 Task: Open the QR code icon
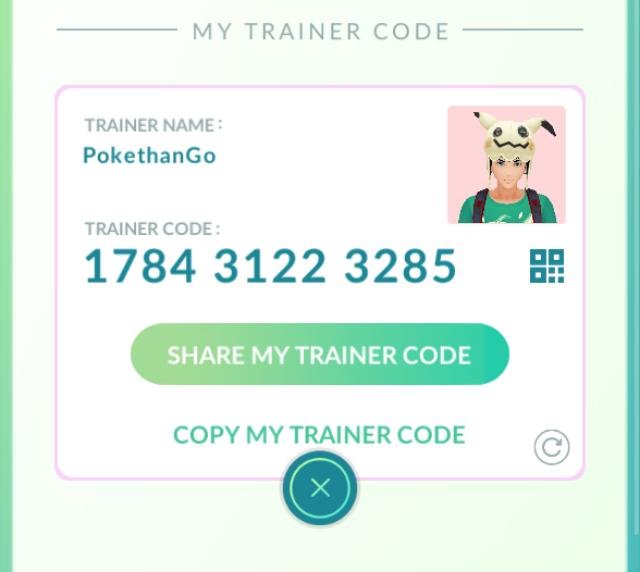(x=547, y=266)
